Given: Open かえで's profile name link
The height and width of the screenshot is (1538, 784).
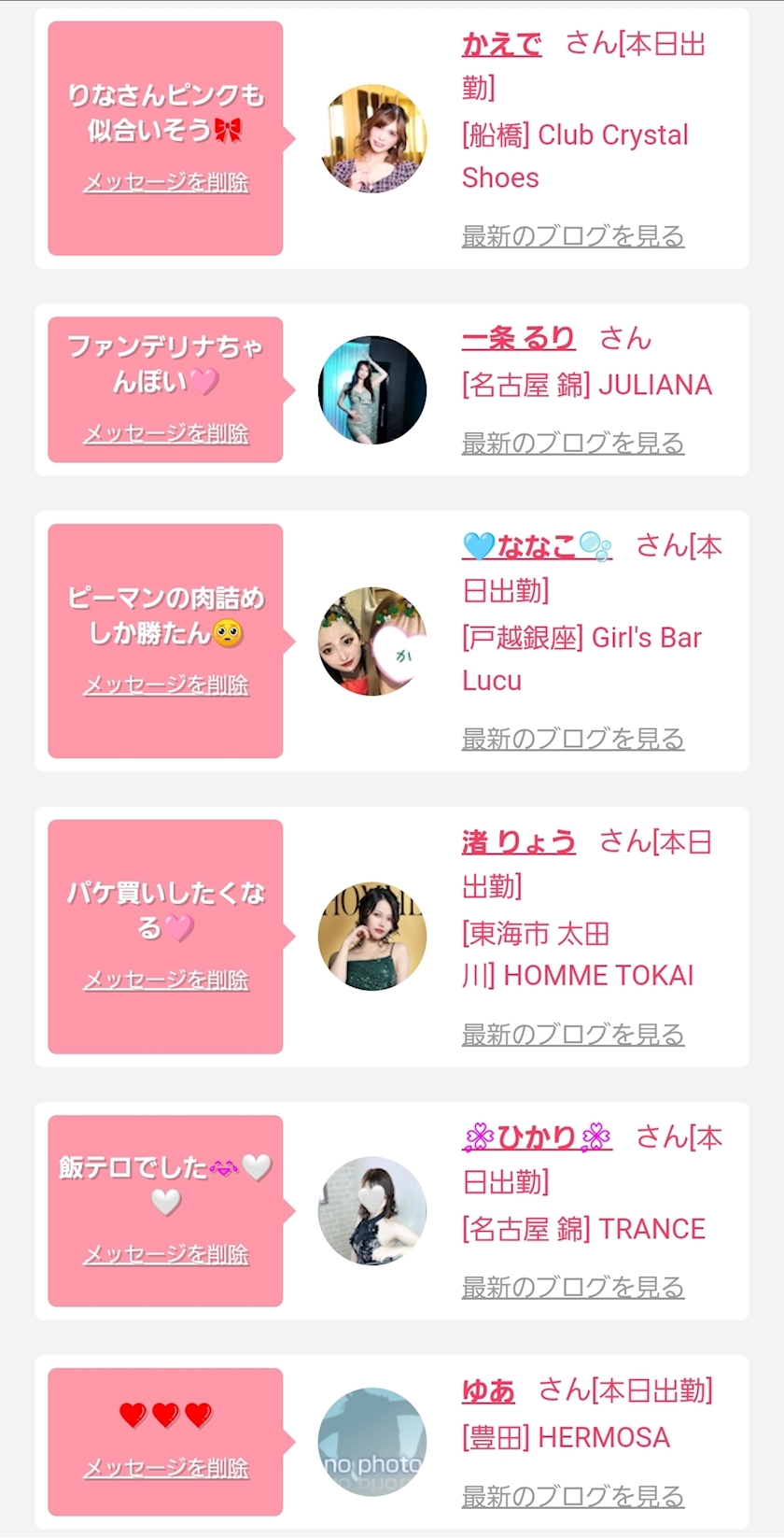Looking at the screenshot, I should (x=501, y=44).
